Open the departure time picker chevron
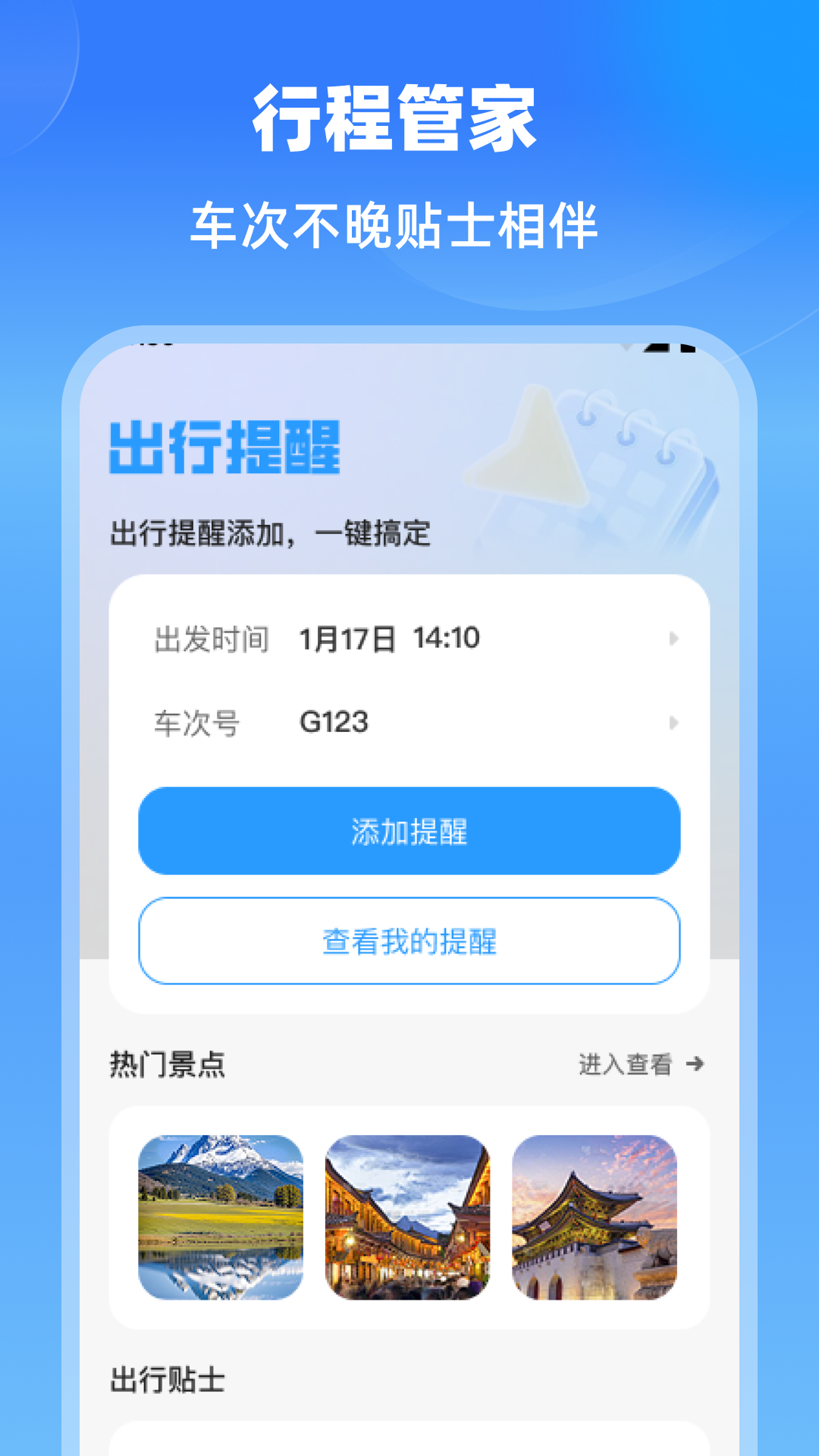This screenshot has width=819, height=1456. tap(673, 639)
